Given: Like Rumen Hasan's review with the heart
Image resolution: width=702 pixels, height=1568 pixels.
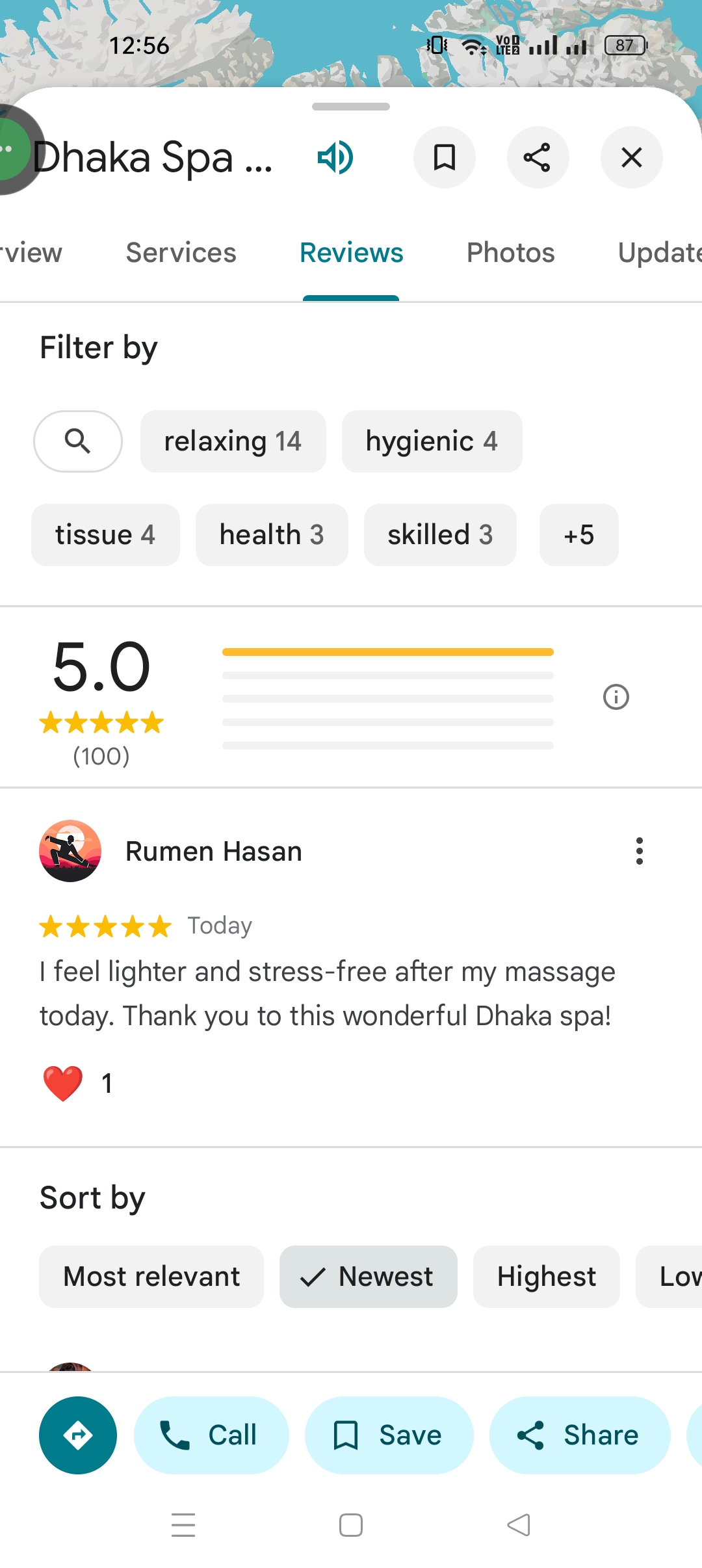Looking at the screenshot, I should point(63,1084).
